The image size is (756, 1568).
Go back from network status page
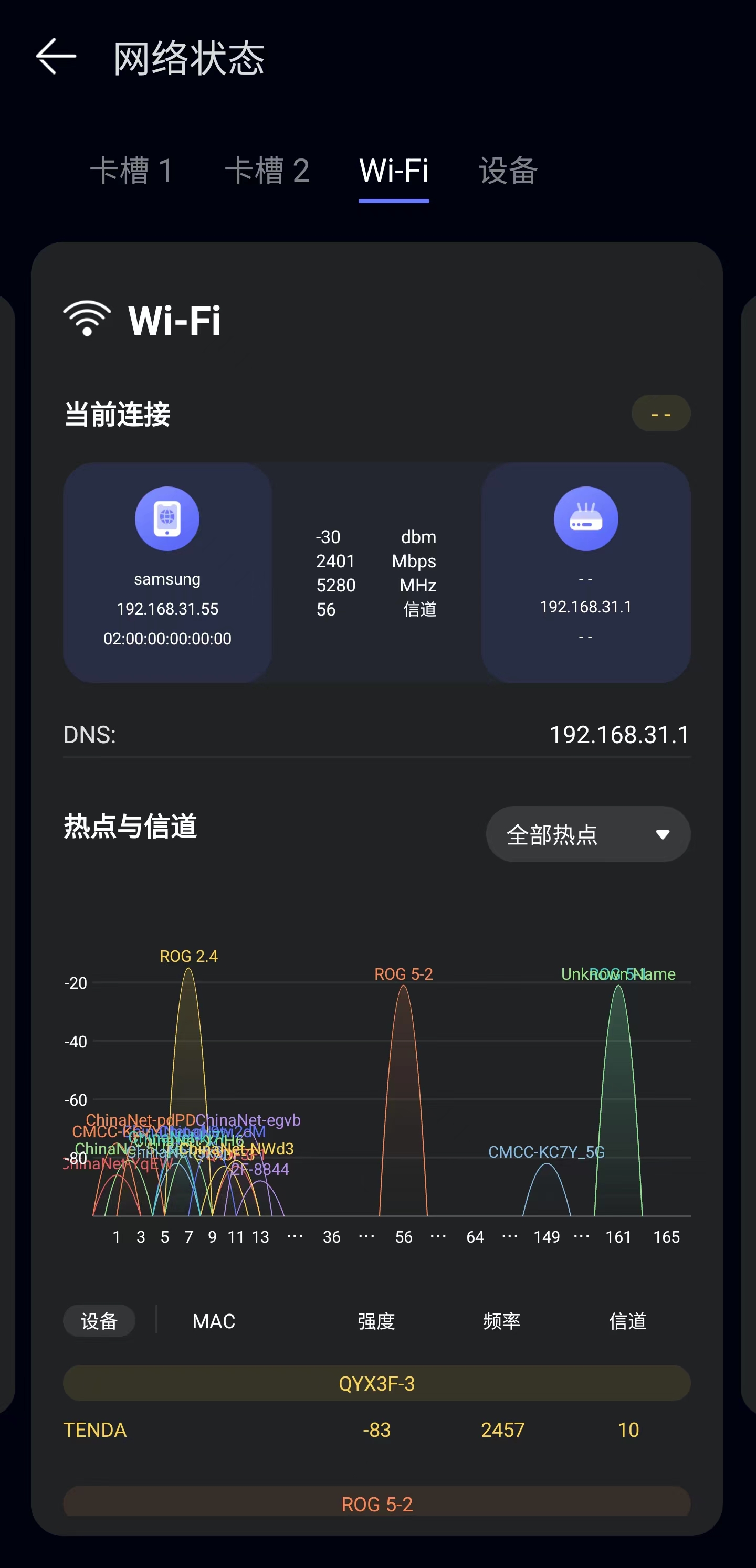pos(56,57)
